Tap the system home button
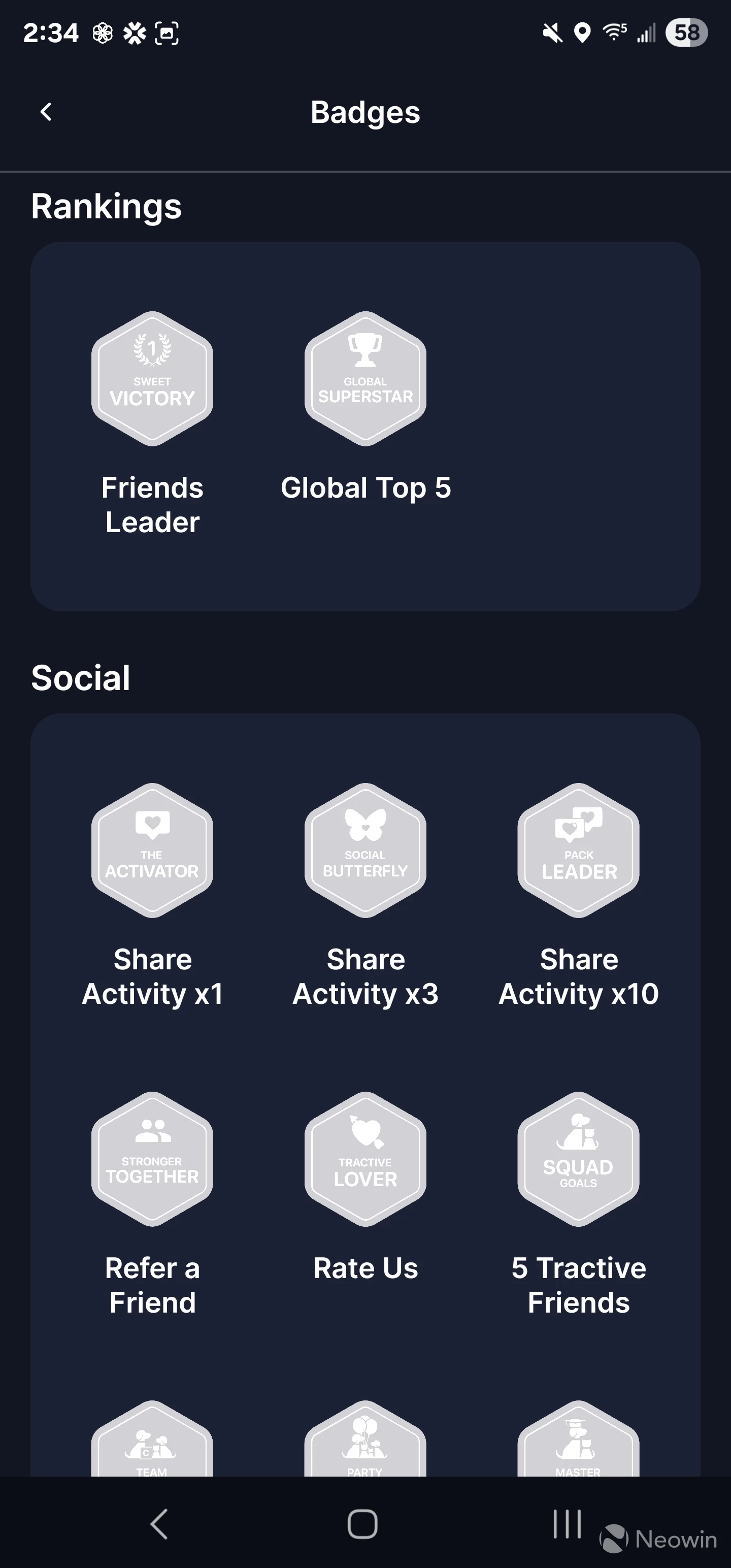The height and width of the screenshot is (1568, 731). click(363, 1524)
